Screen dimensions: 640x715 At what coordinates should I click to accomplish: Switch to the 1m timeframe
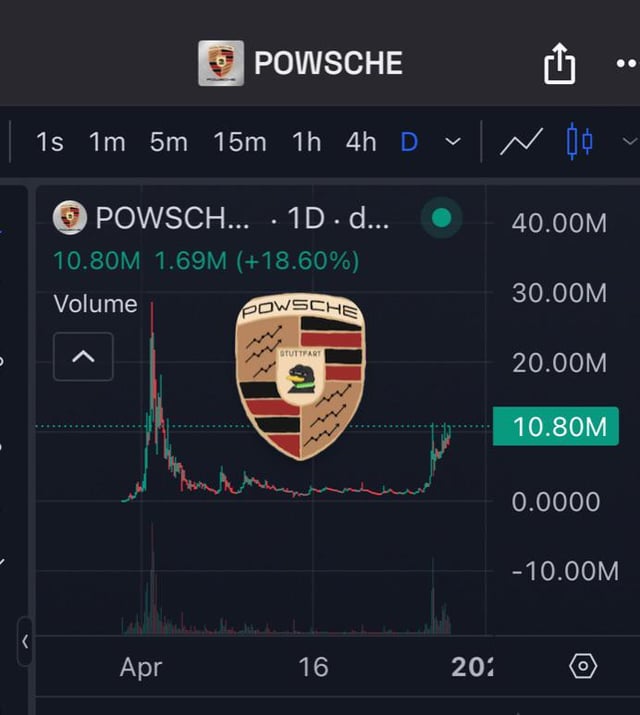(x=107, y=142)
